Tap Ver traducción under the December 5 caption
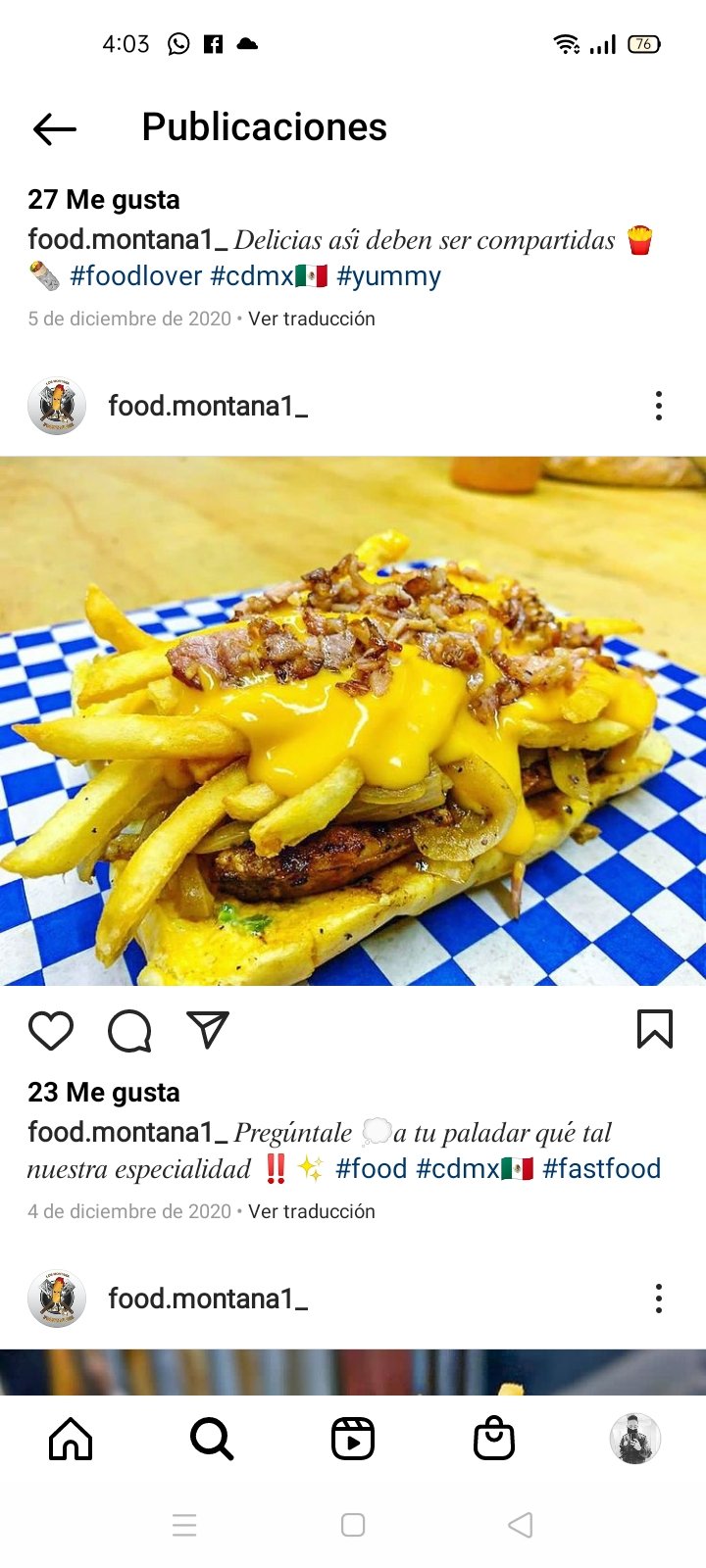This screenshot has width=706, height=1568. [312, 318]
